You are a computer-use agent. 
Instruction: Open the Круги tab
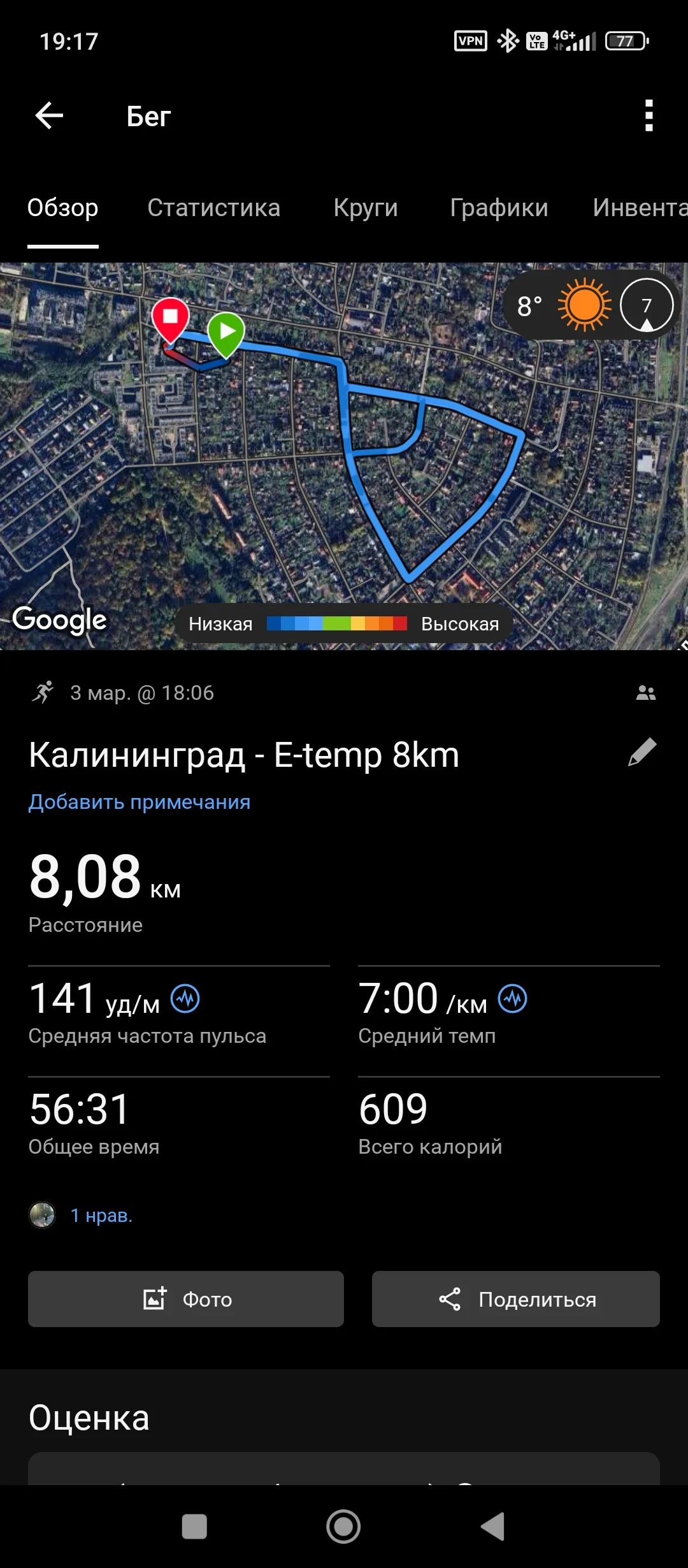[x=366, y=208]
